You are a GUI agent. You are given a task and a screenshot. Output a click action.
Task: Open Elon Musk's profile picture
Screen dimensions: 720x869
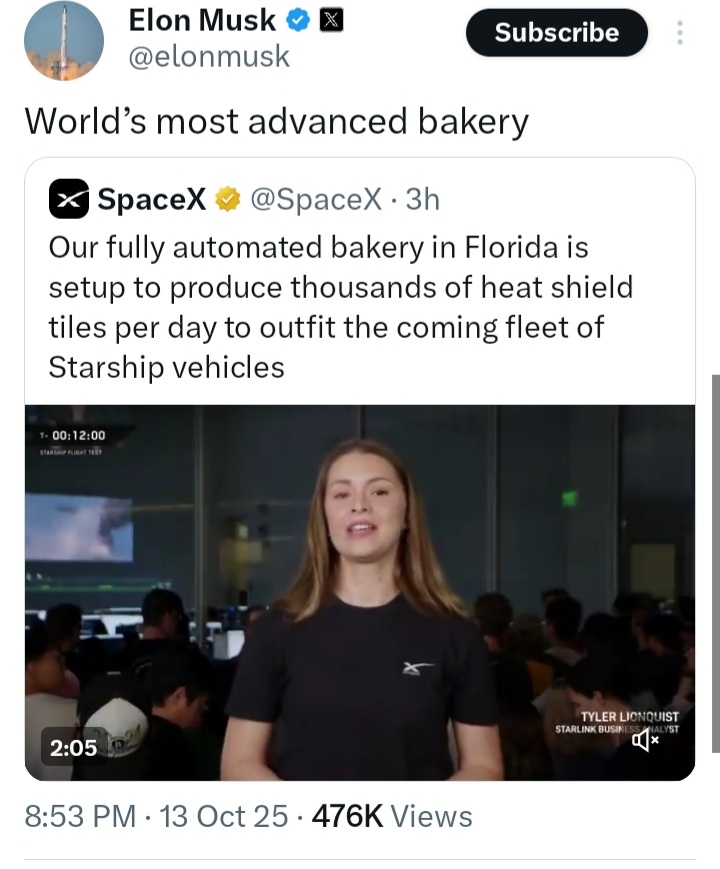point(64,40)
